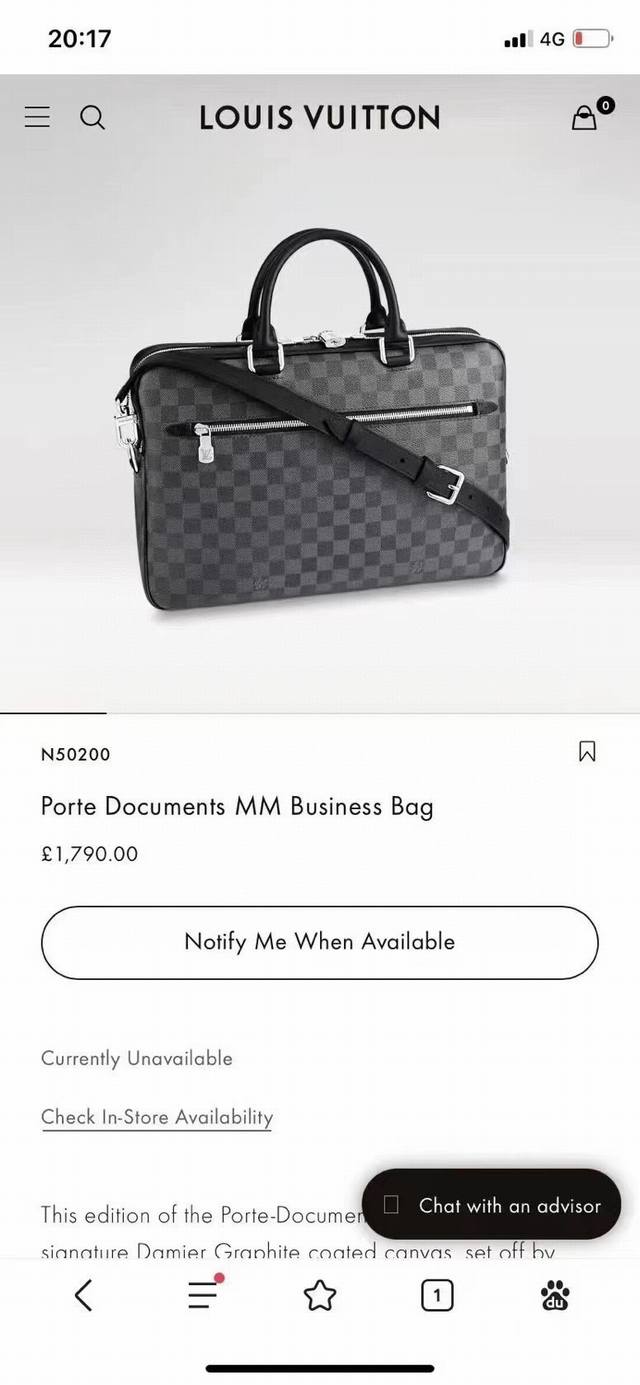
Task: Tap Notify Me When Available
Action: [x=319, y=942]
